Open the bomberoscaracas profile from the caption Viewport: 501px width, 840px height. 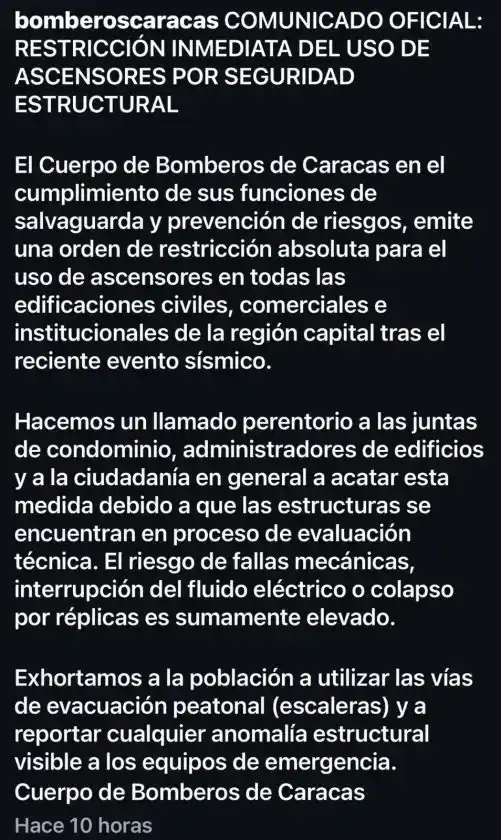[x=117, y=21]
